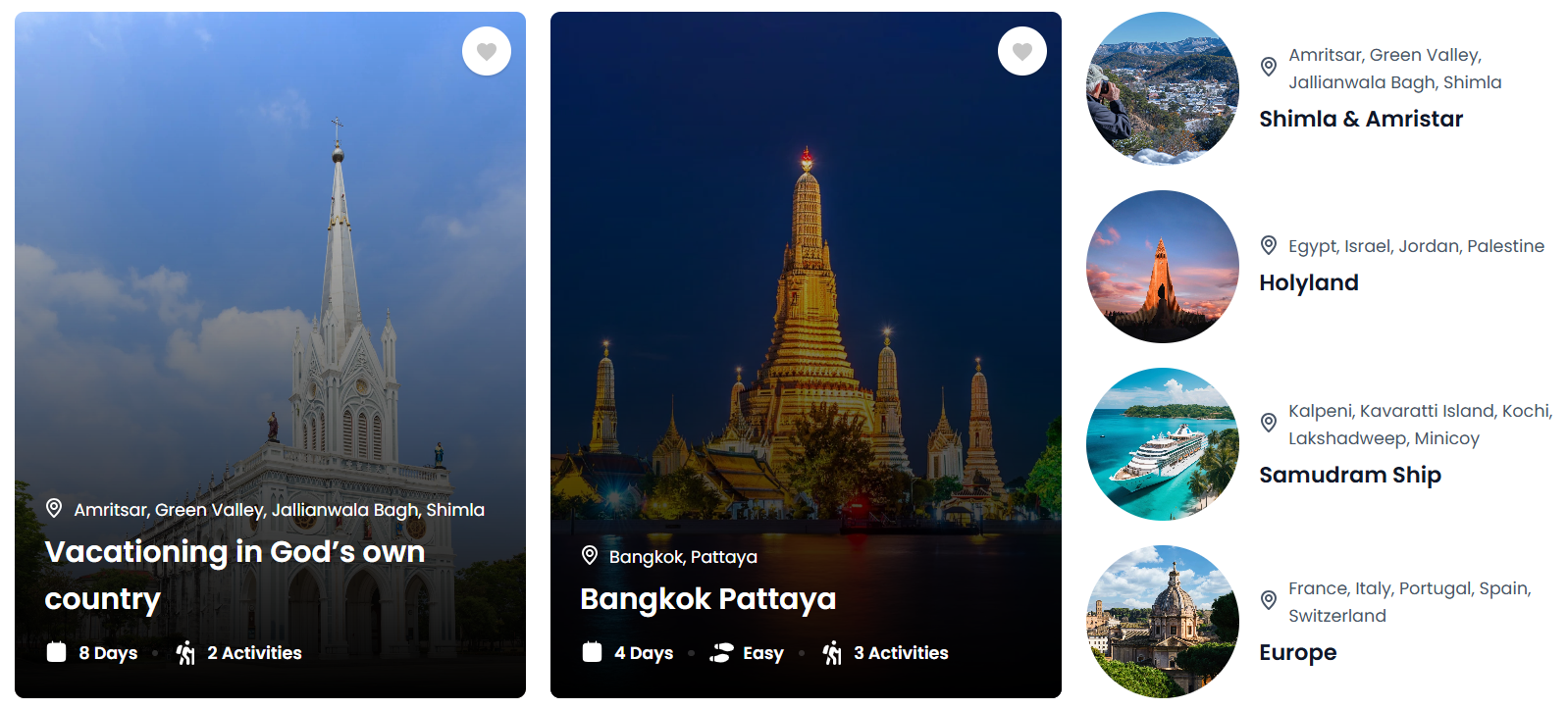Image resolution: width=1568 pixels, height=709 pixels.
Task: Tap the Samudram Ship cruise photo
Action: point(1163,444)
